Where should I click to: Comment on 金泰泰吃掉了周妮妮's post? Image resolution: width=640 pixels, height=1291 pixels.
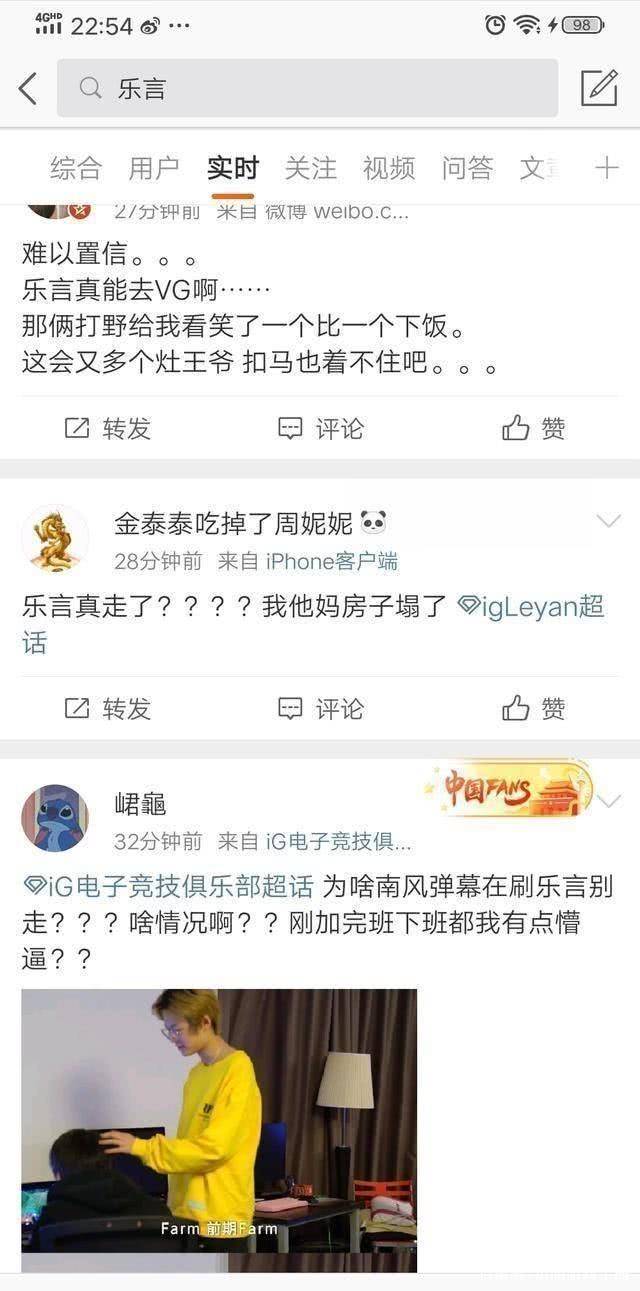tap(320, 709)
